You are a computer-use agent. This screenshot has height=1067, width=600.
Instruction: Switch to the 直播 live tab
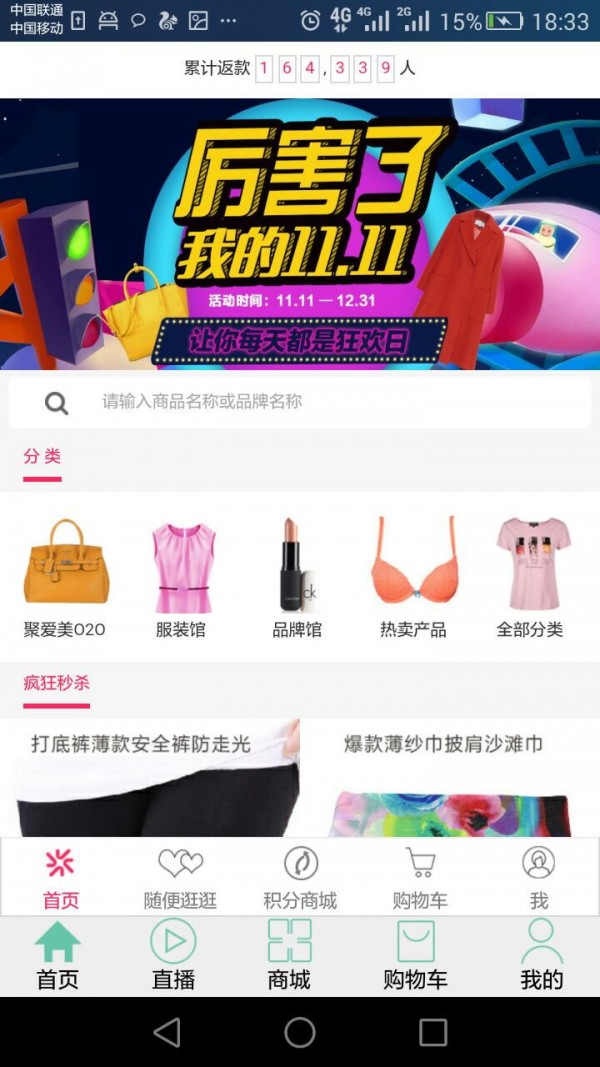click(x=173, y=955)
